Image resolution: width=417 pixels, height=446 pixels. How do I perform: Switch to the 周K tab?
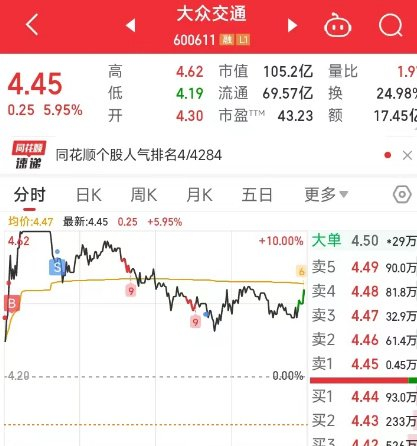pos(144,195)
